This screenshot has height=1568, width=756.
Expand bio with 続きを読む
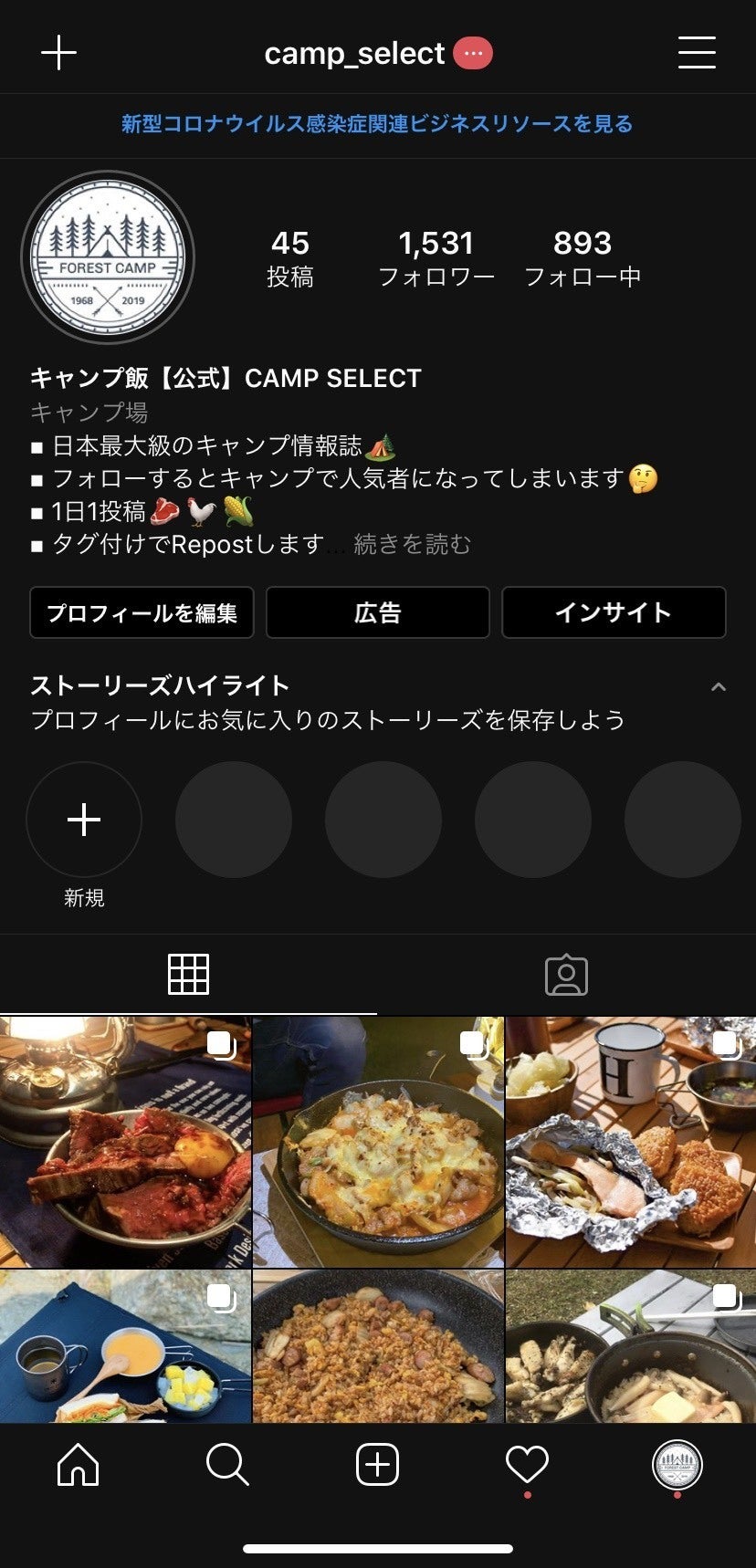pos(413,545)
